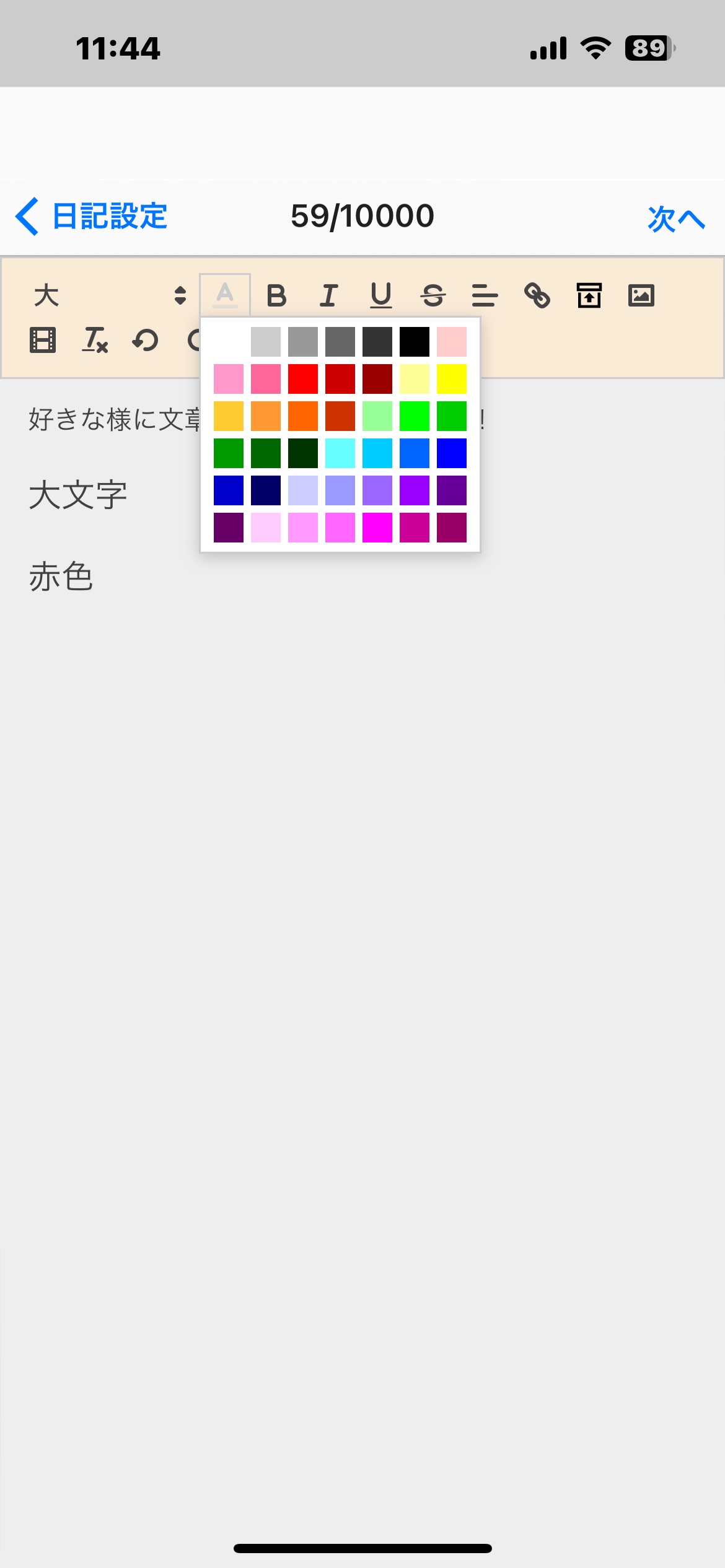Insert a video with the film icon

[43, 341]
